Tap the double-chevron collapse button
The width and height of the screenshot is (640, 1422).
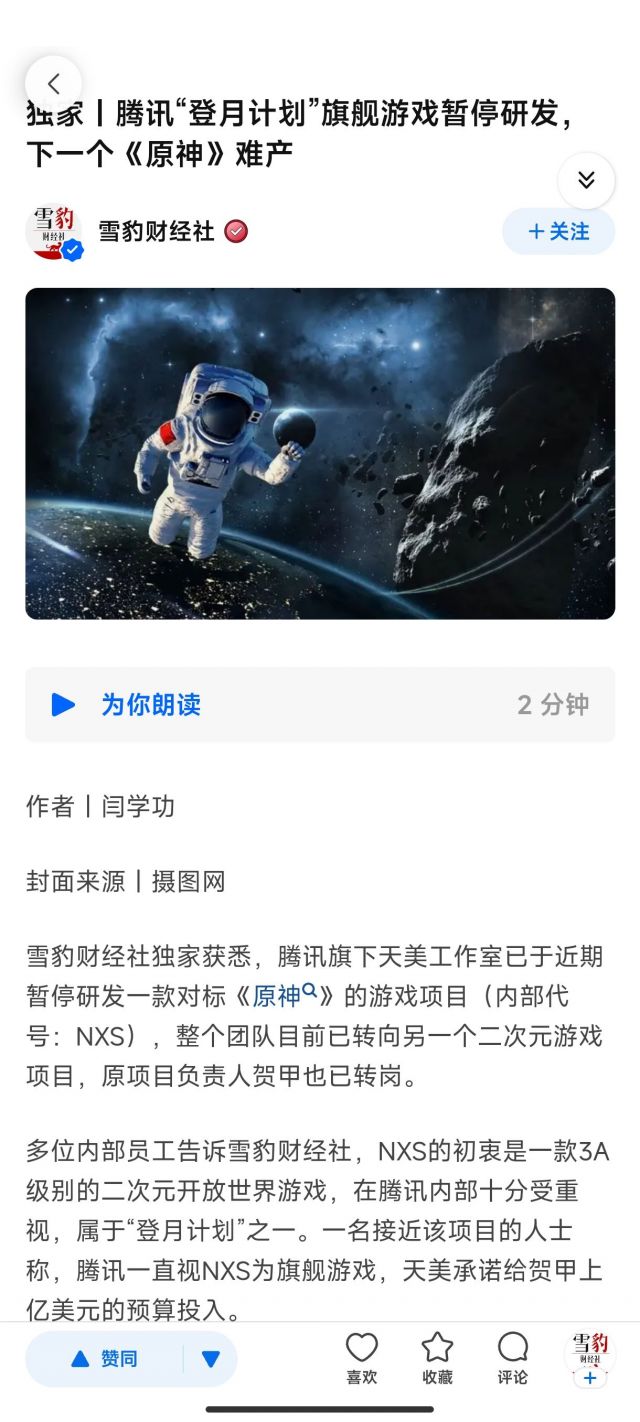point(586,181)
